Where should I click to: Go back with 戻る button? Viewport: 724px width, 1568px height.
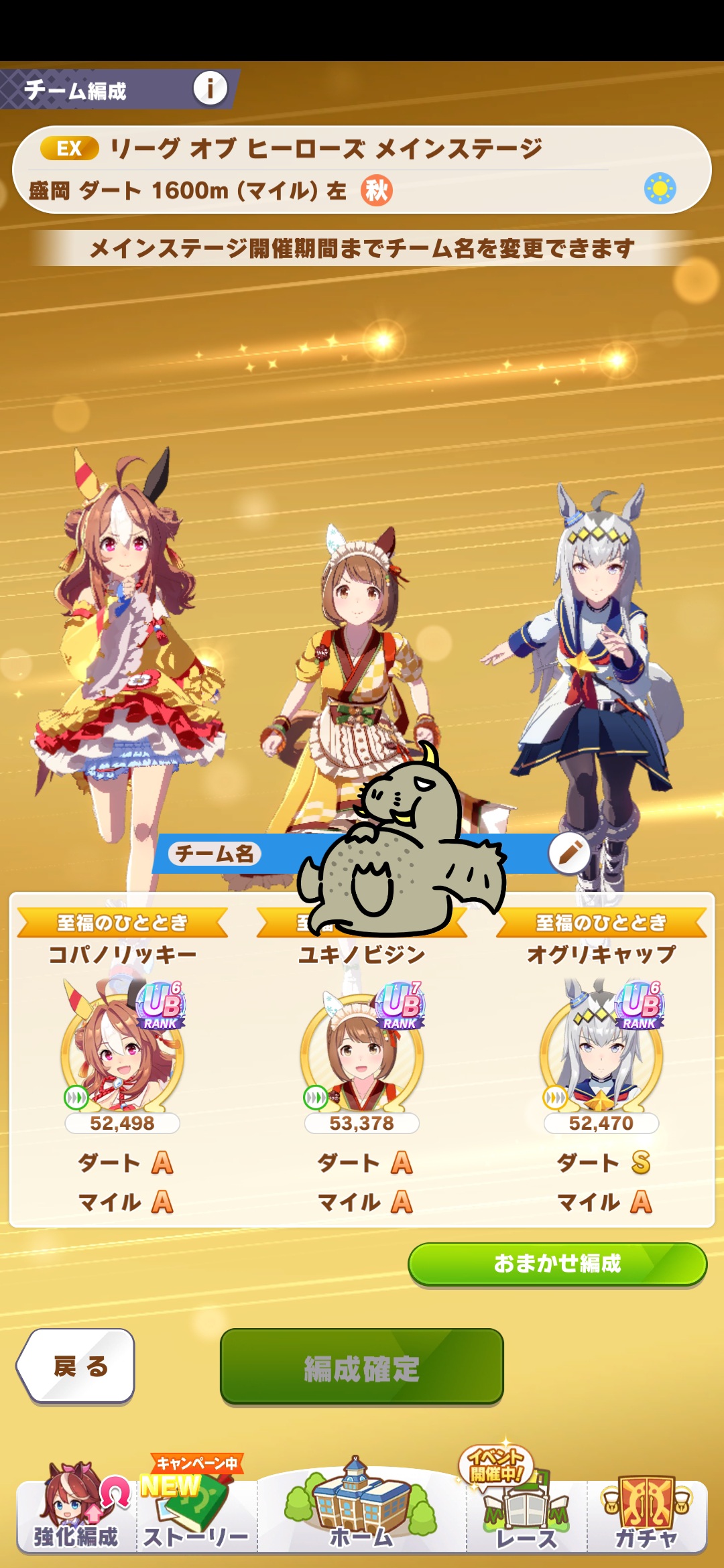(78, 1366)
